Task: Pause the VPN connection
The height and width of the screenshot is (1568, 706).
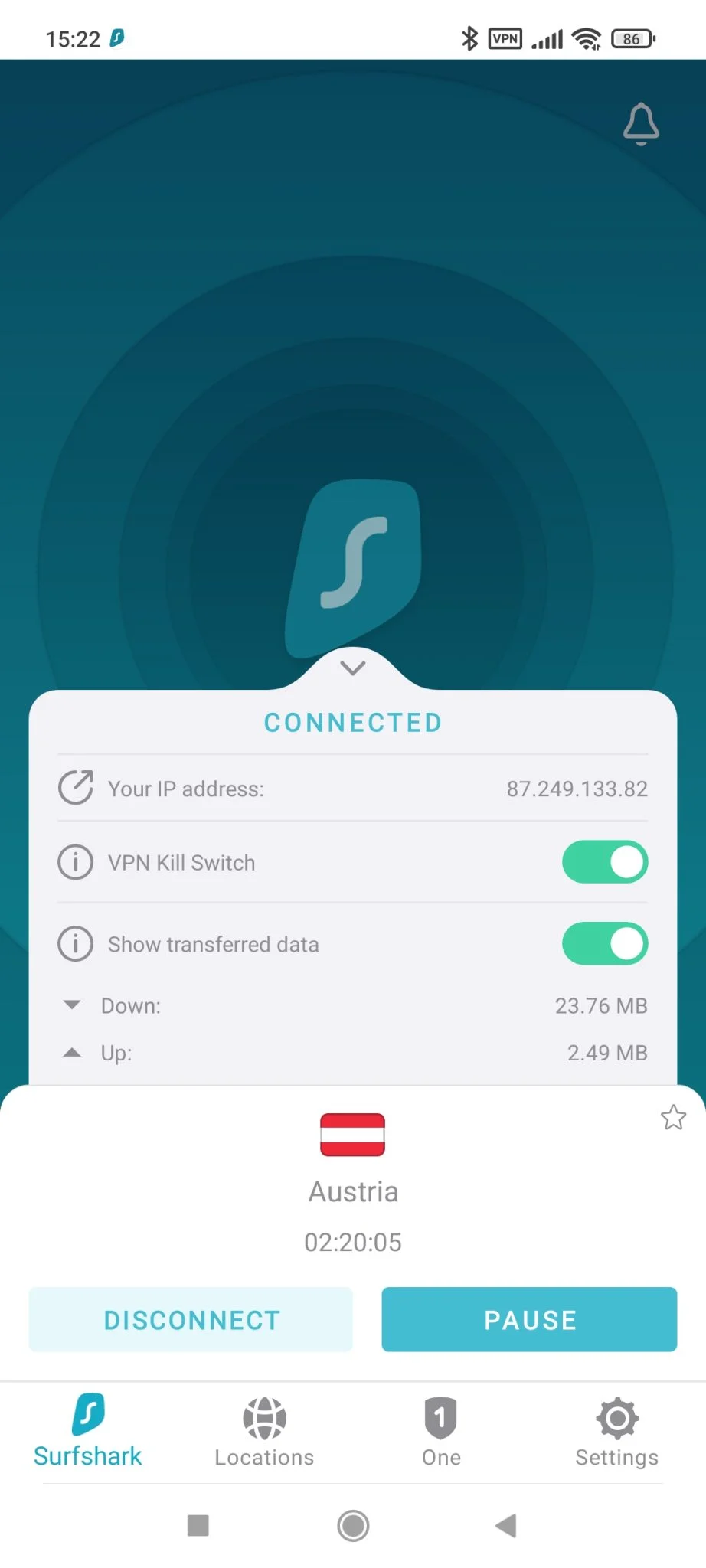Action: [529, 1319]
